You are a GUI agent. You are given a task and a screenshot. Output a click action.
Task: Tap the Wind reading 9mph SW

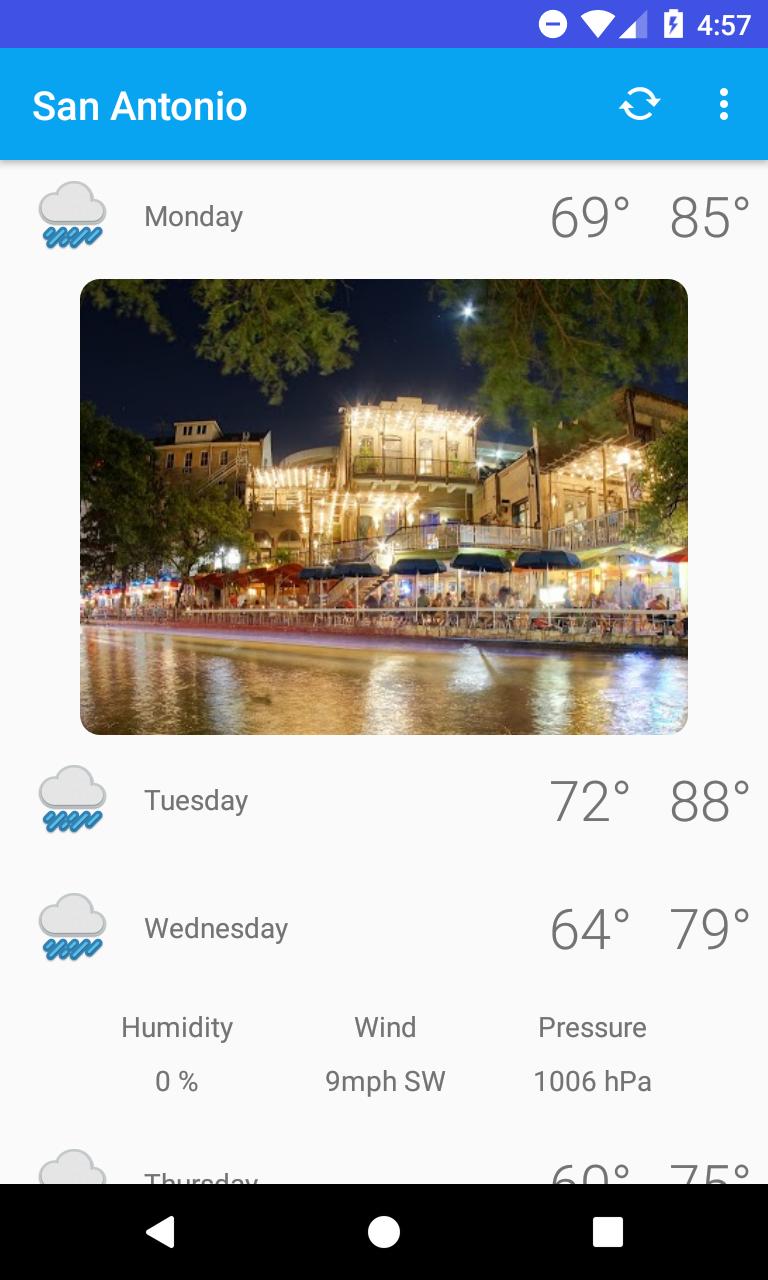(384, 1080)
